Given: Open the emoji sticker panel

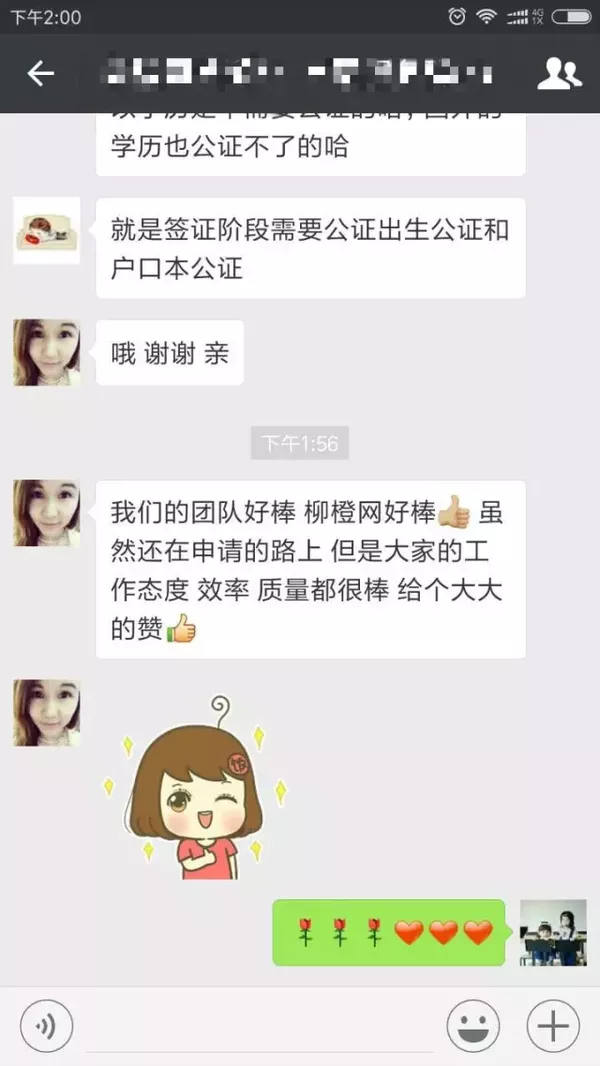Looking at the screenshot, I should point(473,1026).
